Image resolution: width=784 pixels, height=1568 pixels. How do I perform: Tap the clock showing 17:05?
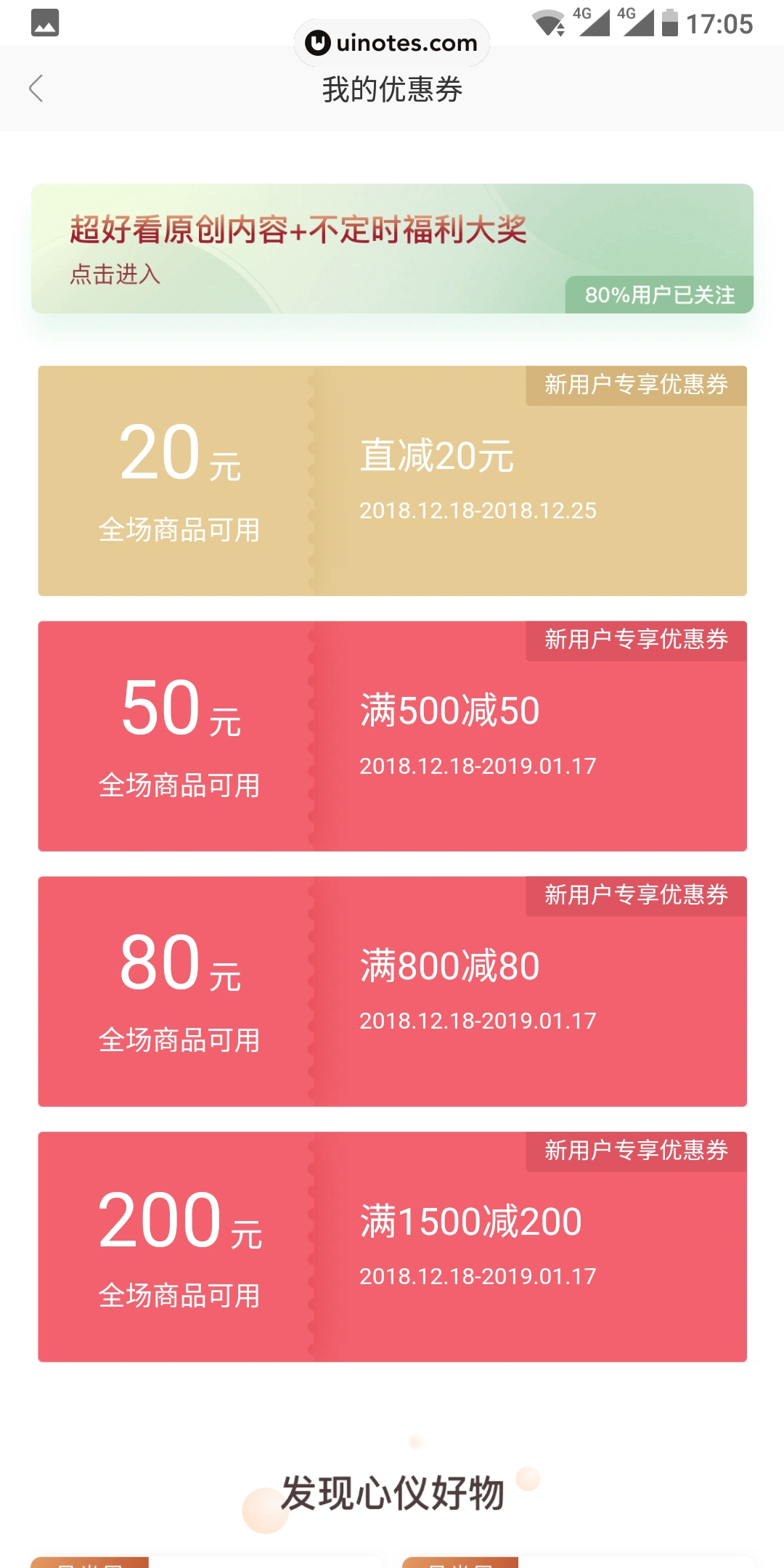click(x=722, y=23)
